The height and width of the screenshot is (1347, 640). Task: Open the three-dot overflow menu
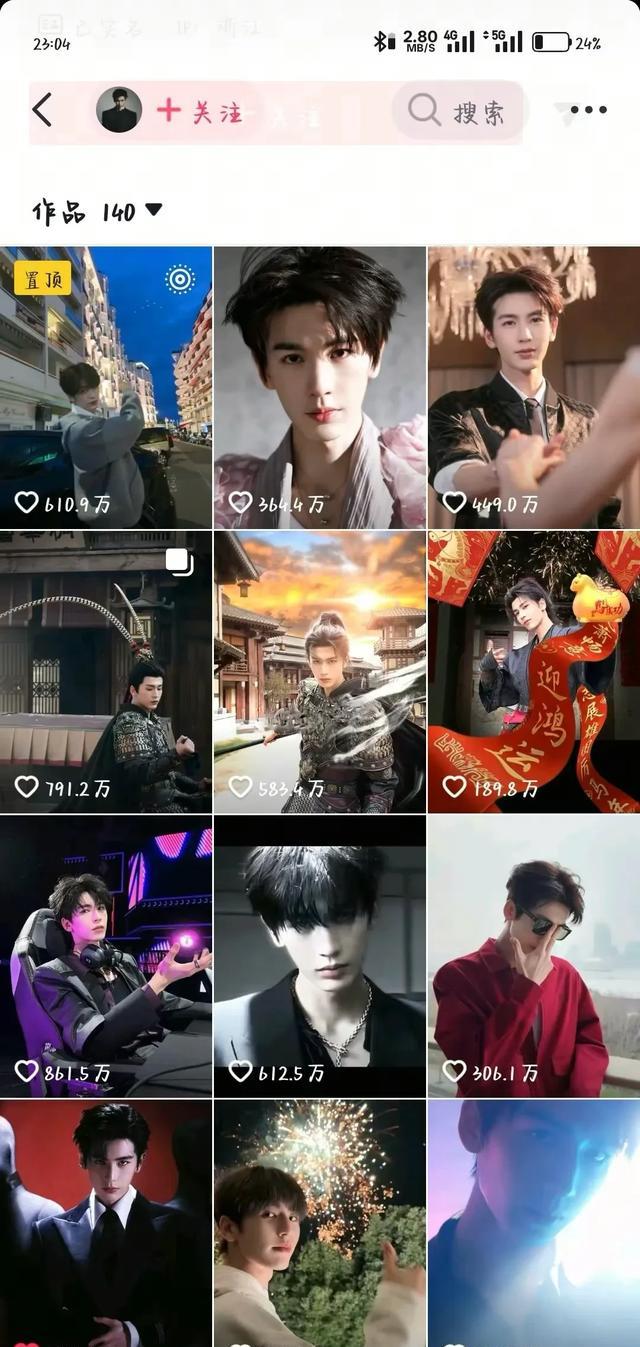point(589,110)
